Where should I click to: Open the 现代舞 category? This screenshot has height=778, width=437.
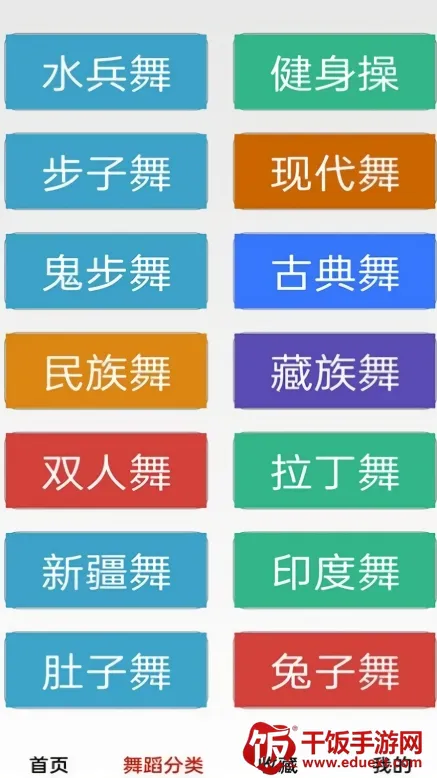click(x=335, y=171)
